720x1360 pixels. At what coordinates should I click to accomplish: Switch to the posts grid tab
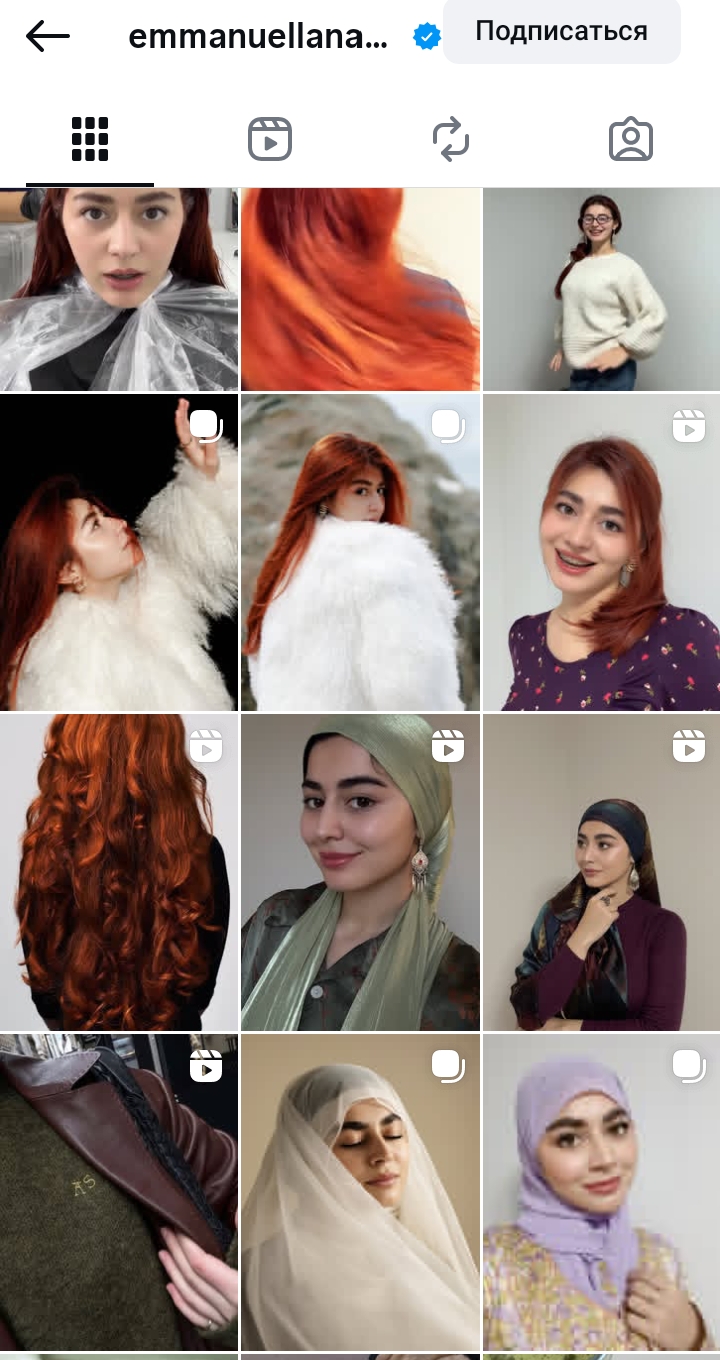point(90,139)
